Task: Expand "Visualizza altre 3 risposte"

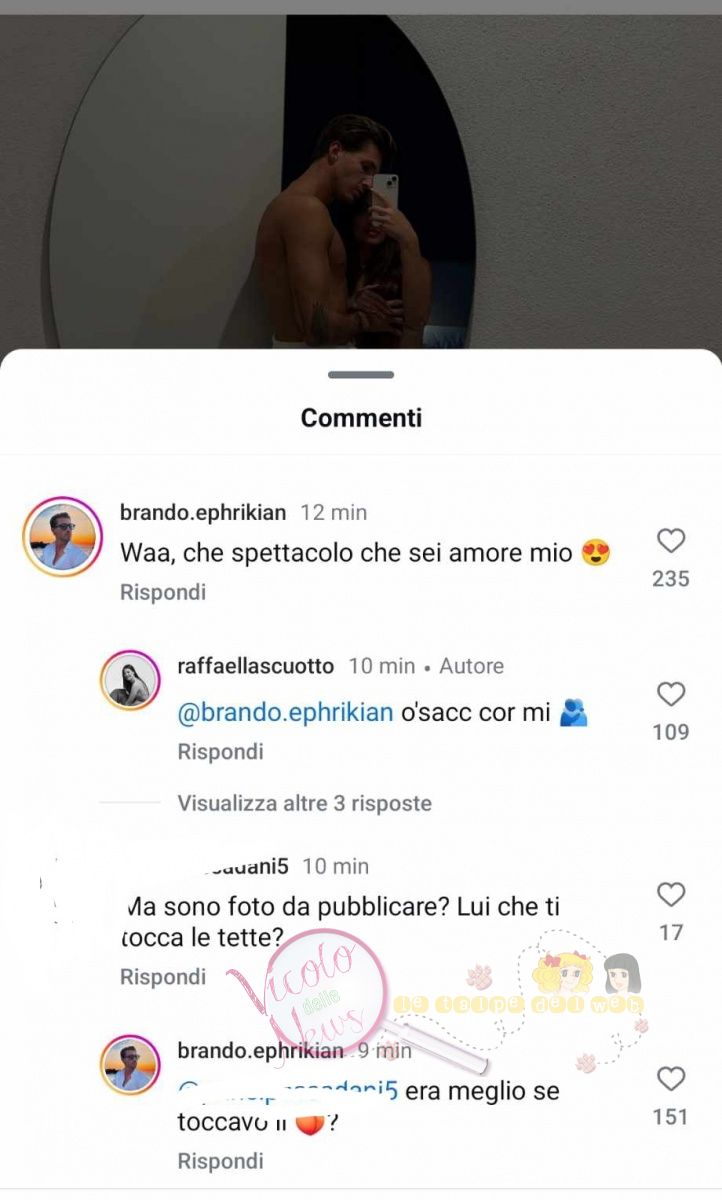Action: (304, 803)
